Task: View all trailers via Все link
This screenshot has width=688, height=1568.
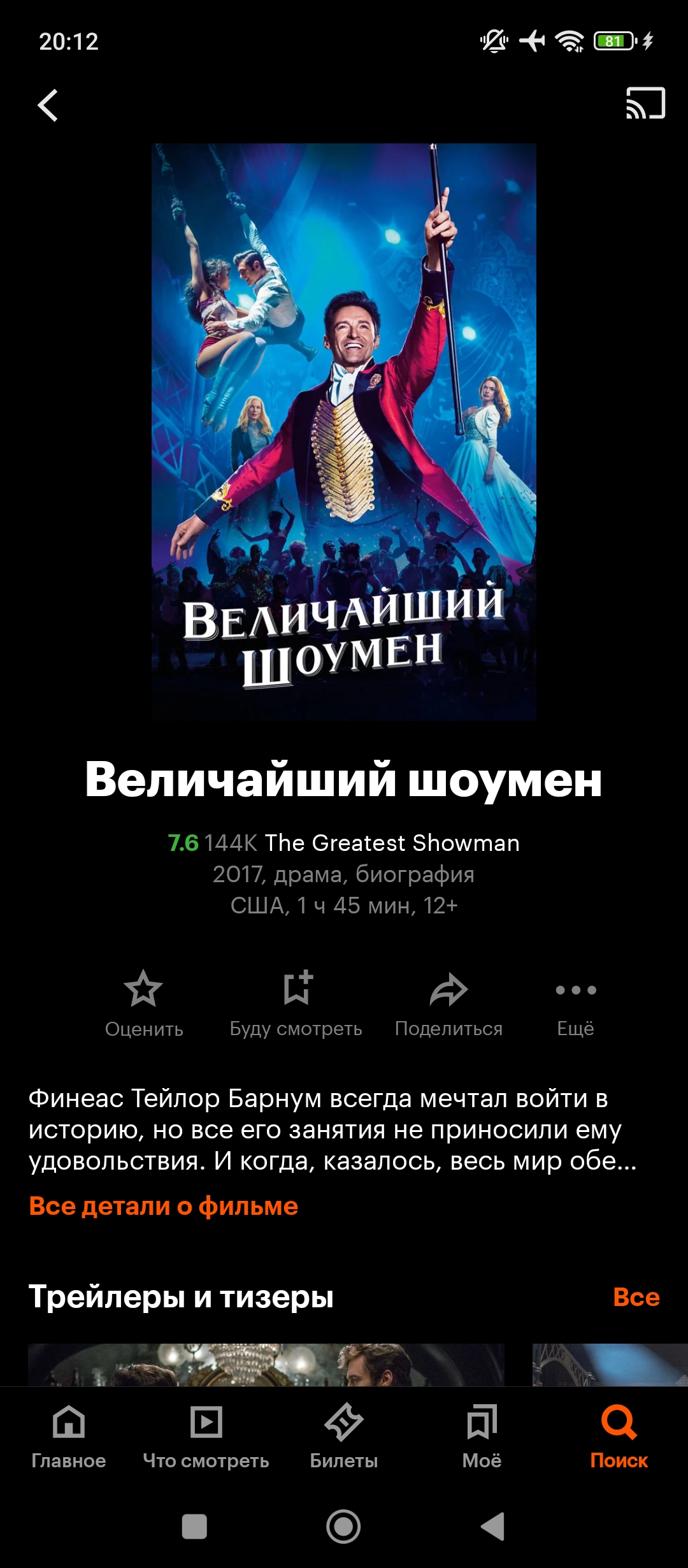Action: 636,1296
